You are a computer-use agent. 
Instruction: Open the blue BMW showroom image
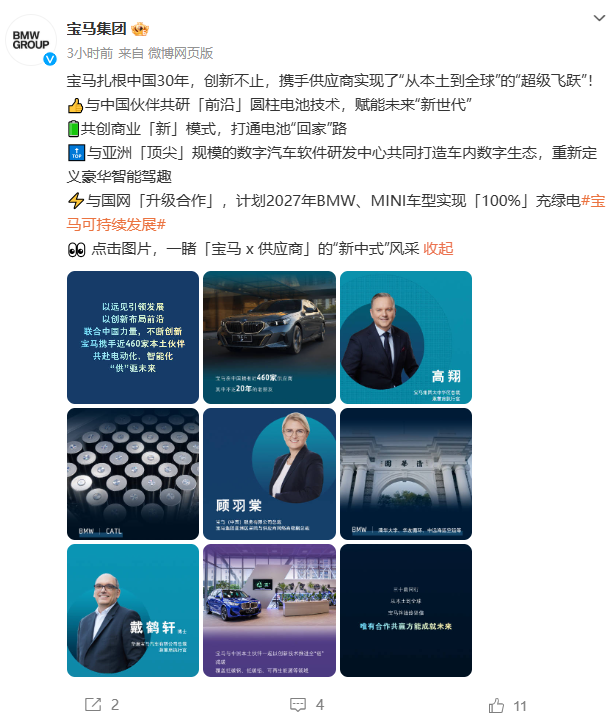point(268,609)
